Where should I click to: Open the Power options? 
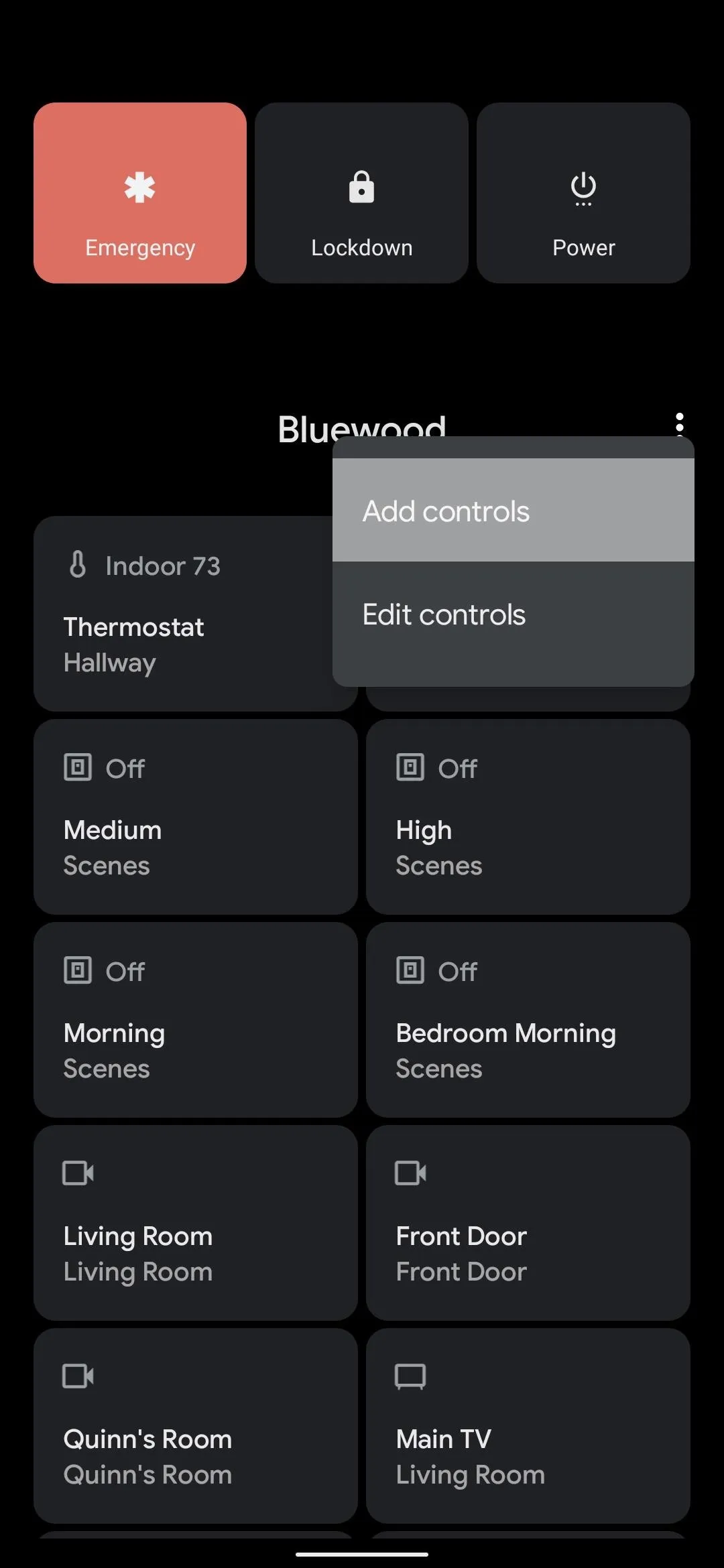coord(583,193)
